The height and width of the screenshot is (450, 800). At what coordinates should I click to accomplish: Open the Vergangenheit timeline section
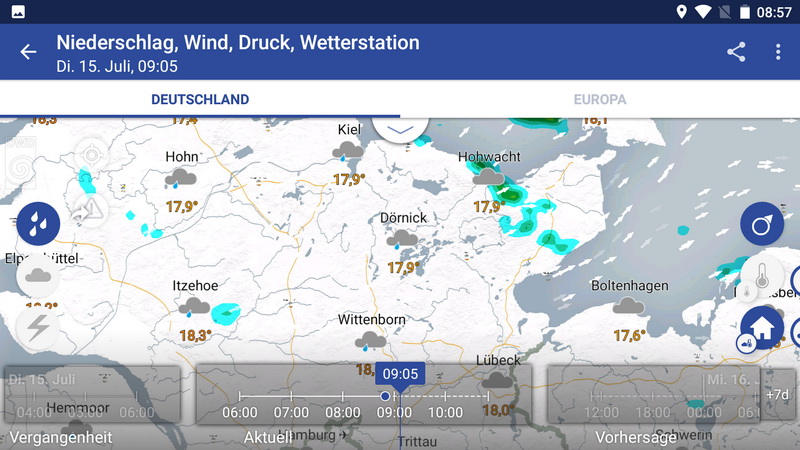[92, 395]
